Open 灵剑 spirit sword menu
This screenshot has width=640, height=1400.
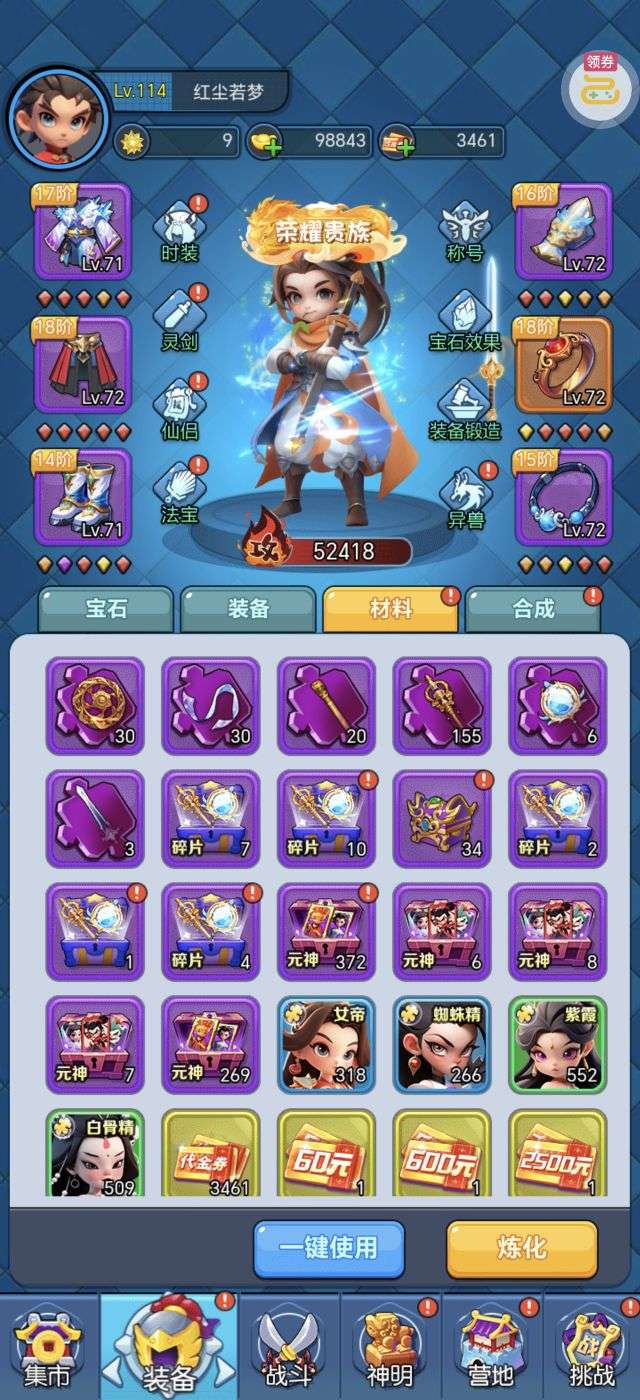pos(180,318)
